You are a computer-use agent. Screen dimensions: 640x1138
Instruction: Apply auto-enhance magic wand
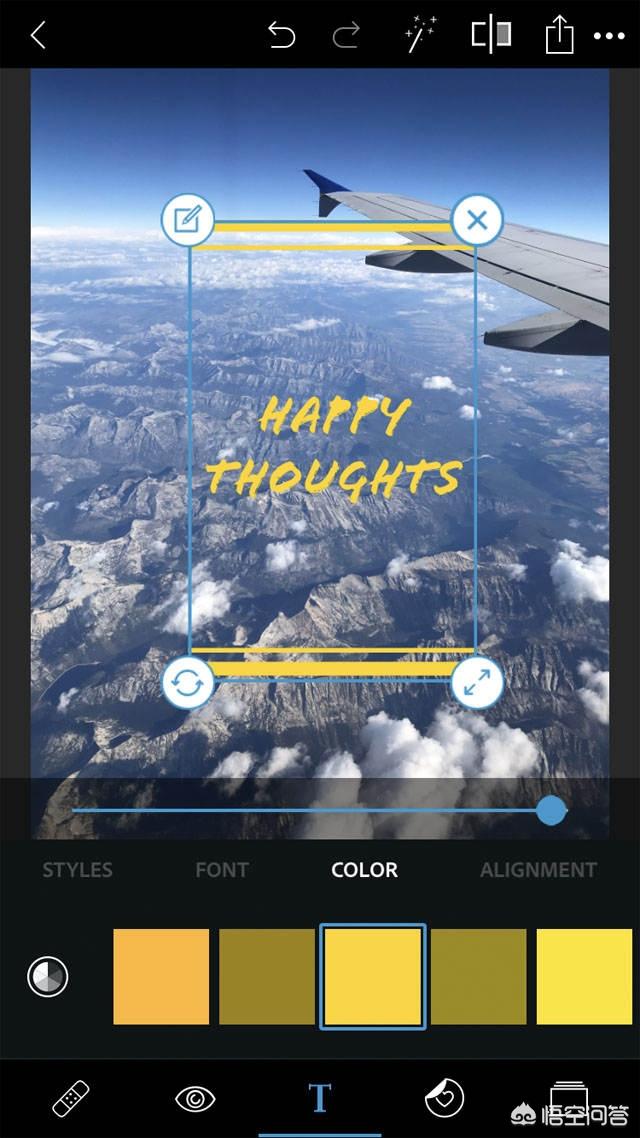point(420,35)
